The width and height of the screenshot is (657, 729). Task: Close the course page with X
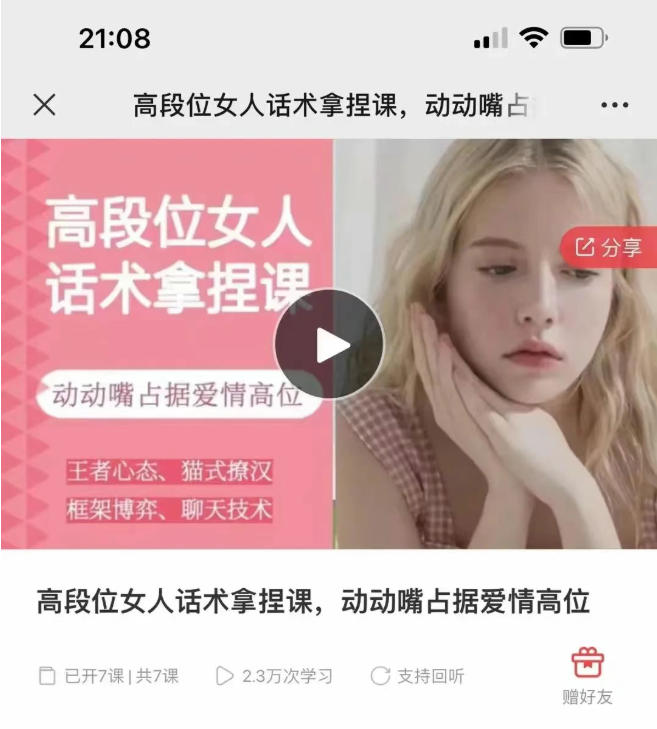pos(44,105)
